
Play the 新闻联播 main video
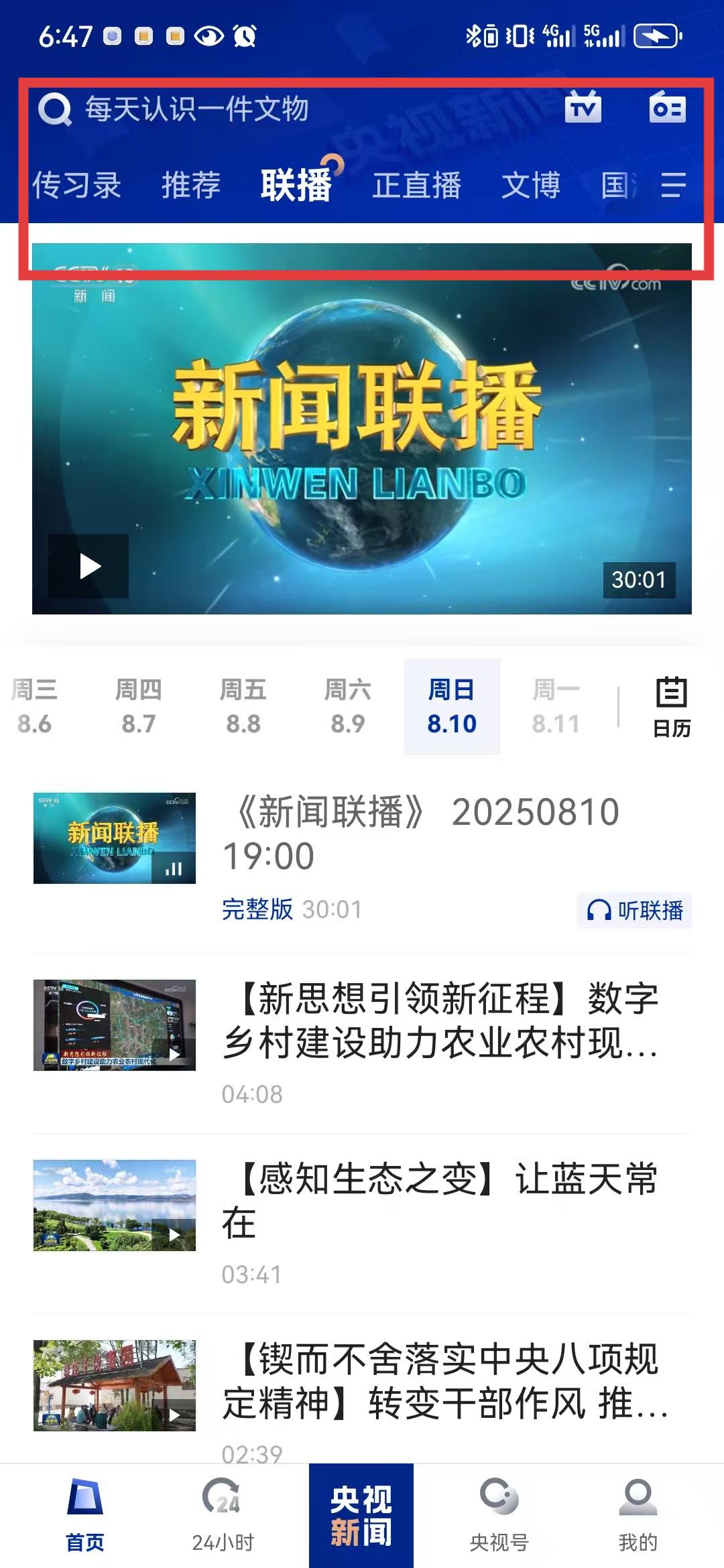88,566
